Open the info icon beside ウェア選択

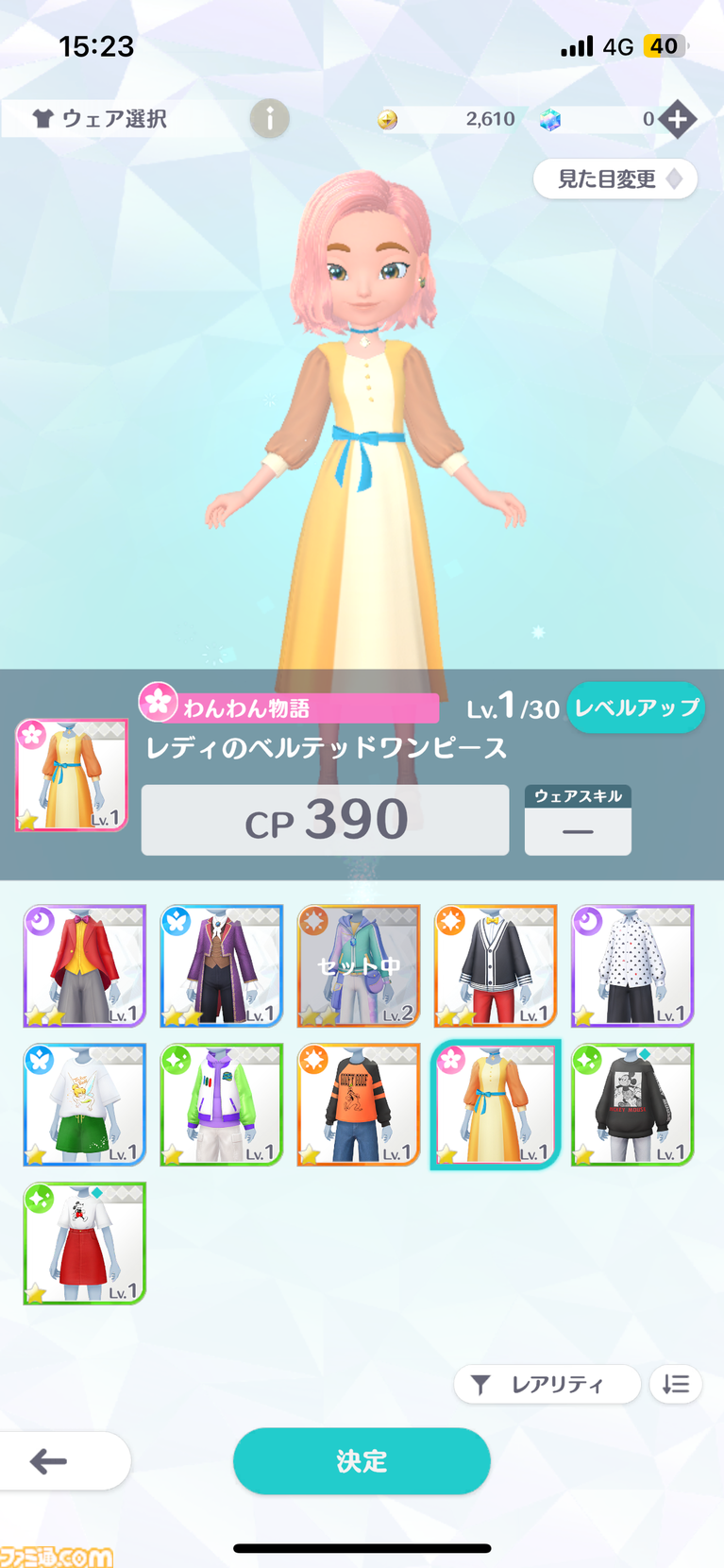269,120
